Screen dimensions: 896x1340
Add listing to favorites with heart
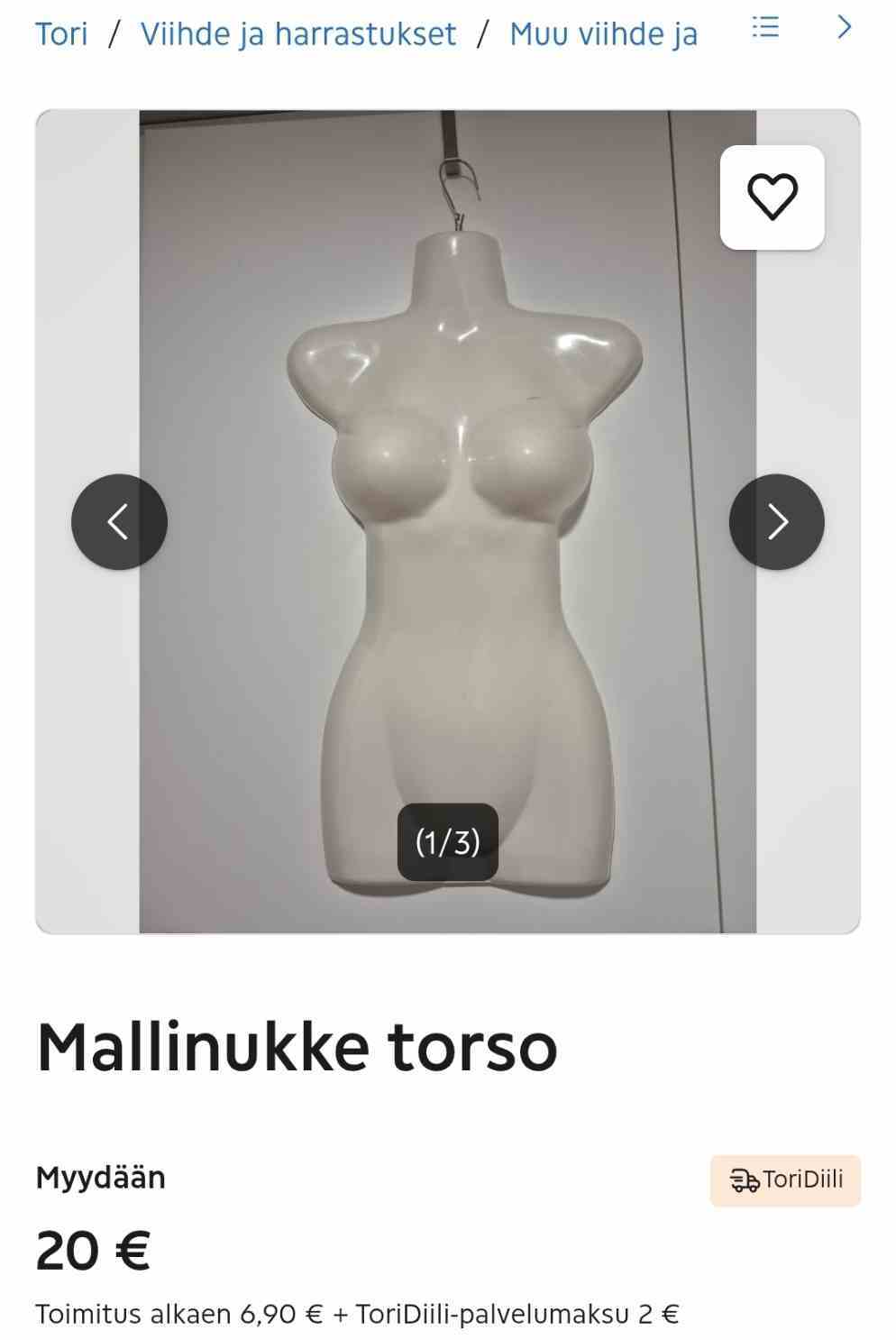773,197
